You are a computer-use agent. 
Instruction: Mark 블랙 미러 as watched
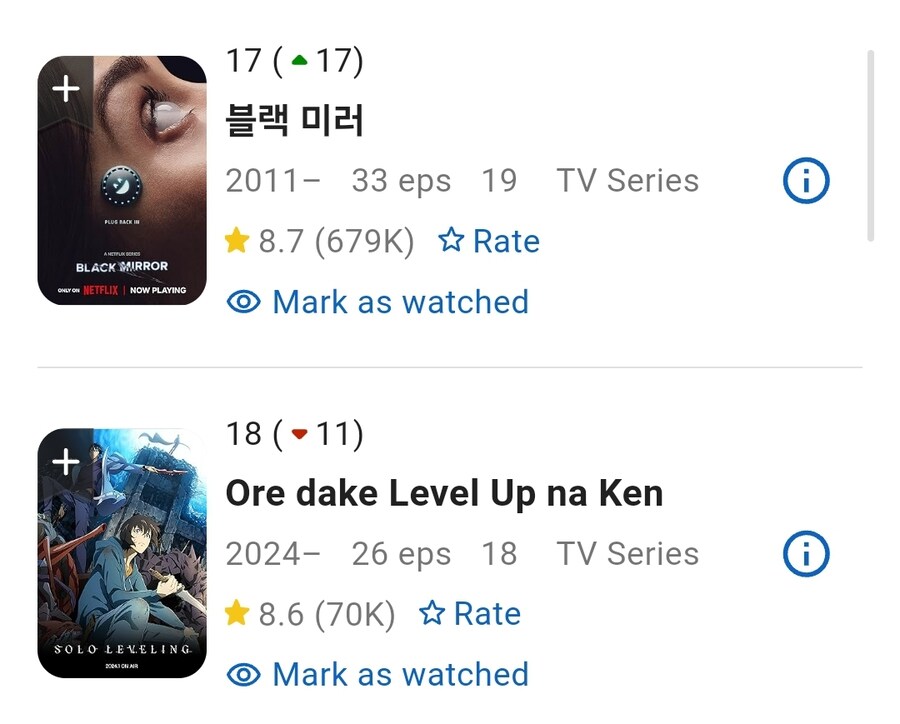click(x=379, y=302)
